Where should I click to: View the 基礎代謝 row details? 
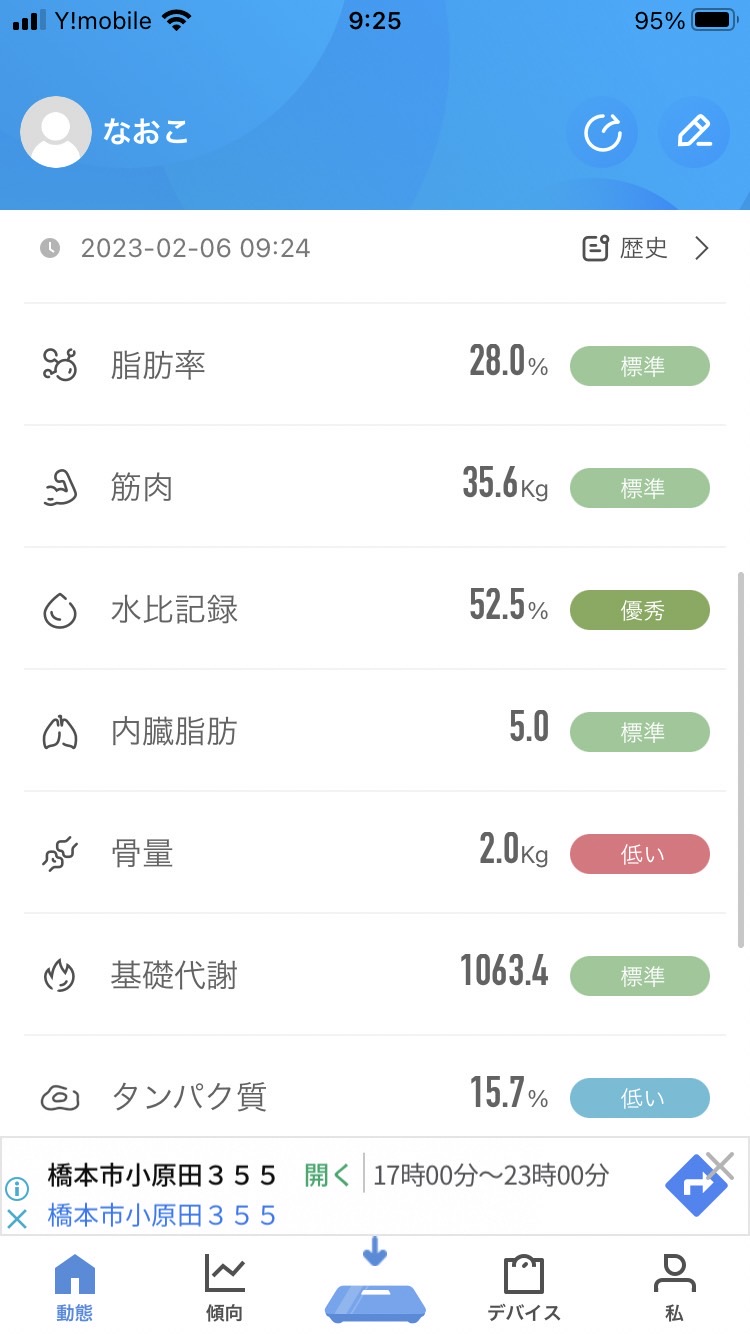pos(375,975)
